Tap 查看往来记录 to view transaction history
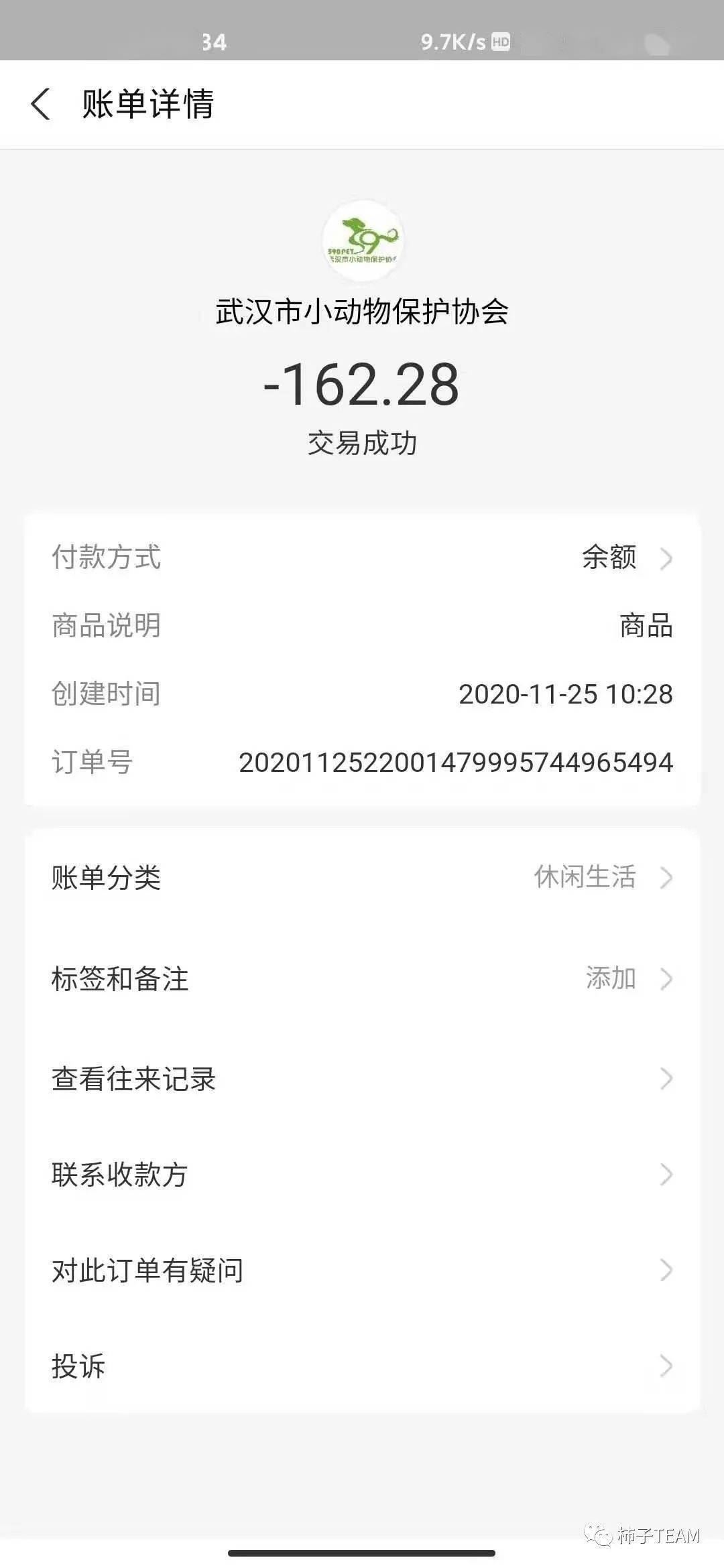Image resolution: width=724 pixels, height=1568 pixels. tap(362, 1080)
